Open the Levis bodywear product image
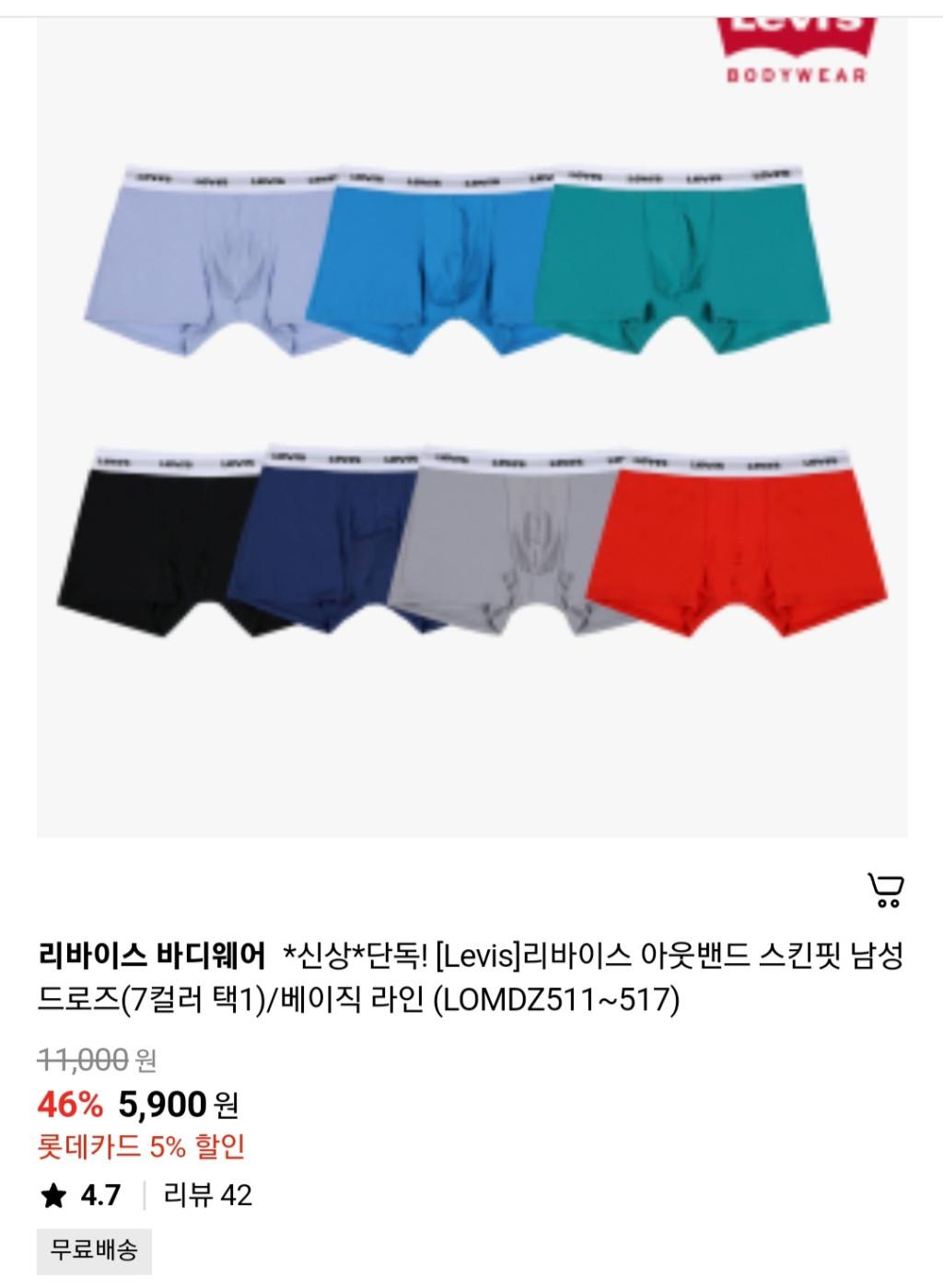Image resolution: width=943 pixels, height=1288 pixels. pos(471,424)
